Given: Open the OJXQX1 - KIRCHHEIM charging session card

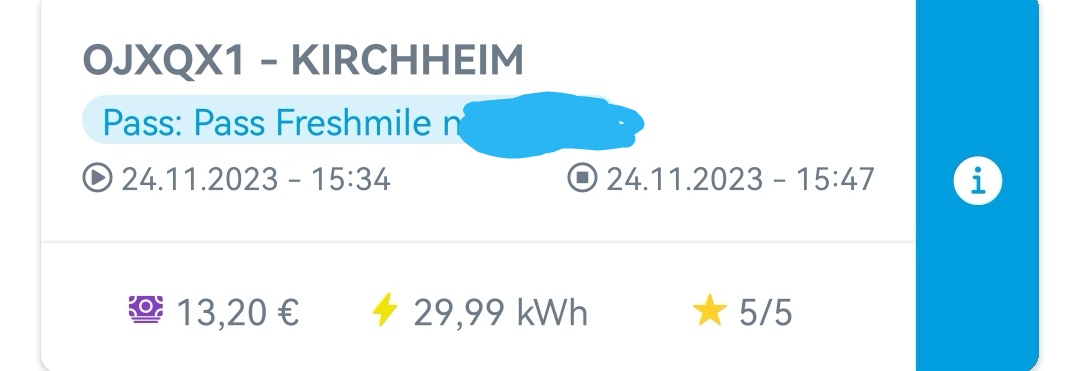Looking at the screenshot, I should coord(478,185).
